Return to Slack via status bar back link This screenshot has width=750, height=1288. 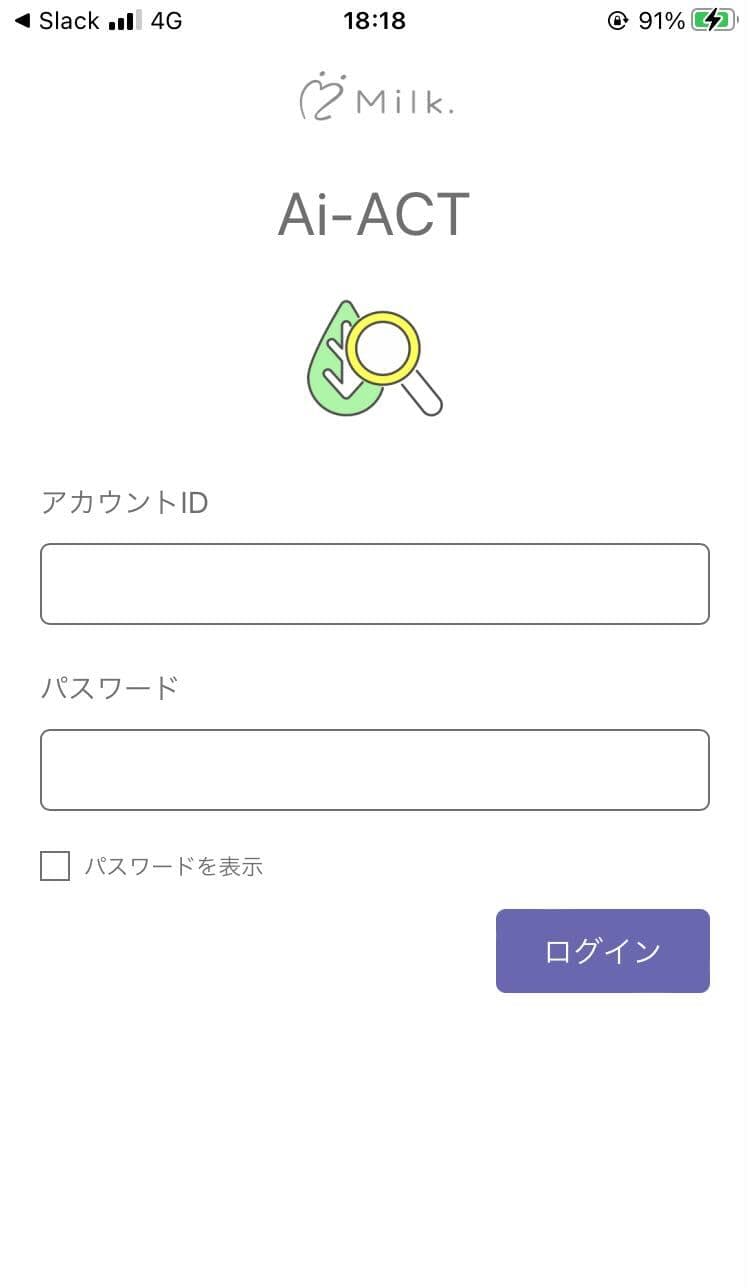point(57,20)
